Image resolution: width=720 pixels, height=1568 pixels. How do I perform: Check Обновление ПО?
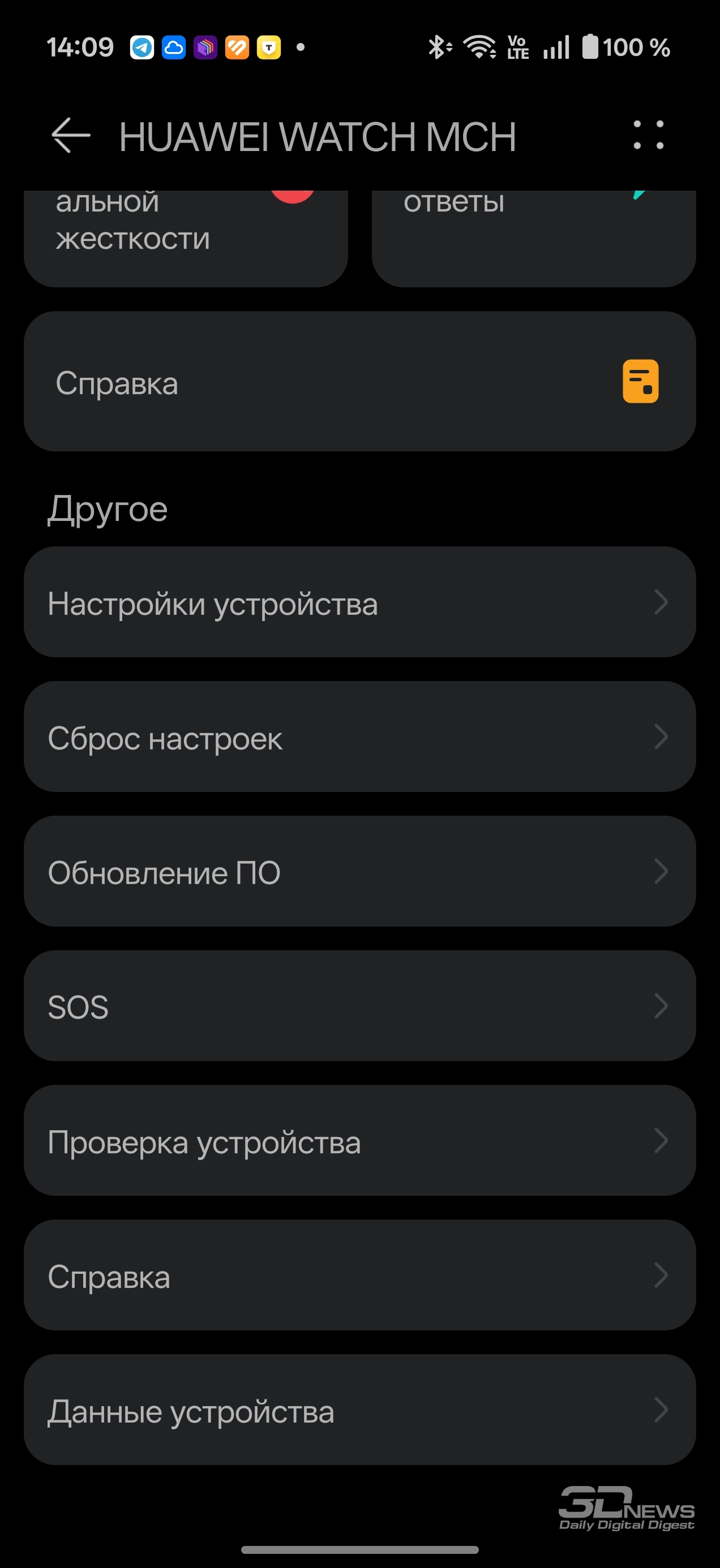(359, 871)
